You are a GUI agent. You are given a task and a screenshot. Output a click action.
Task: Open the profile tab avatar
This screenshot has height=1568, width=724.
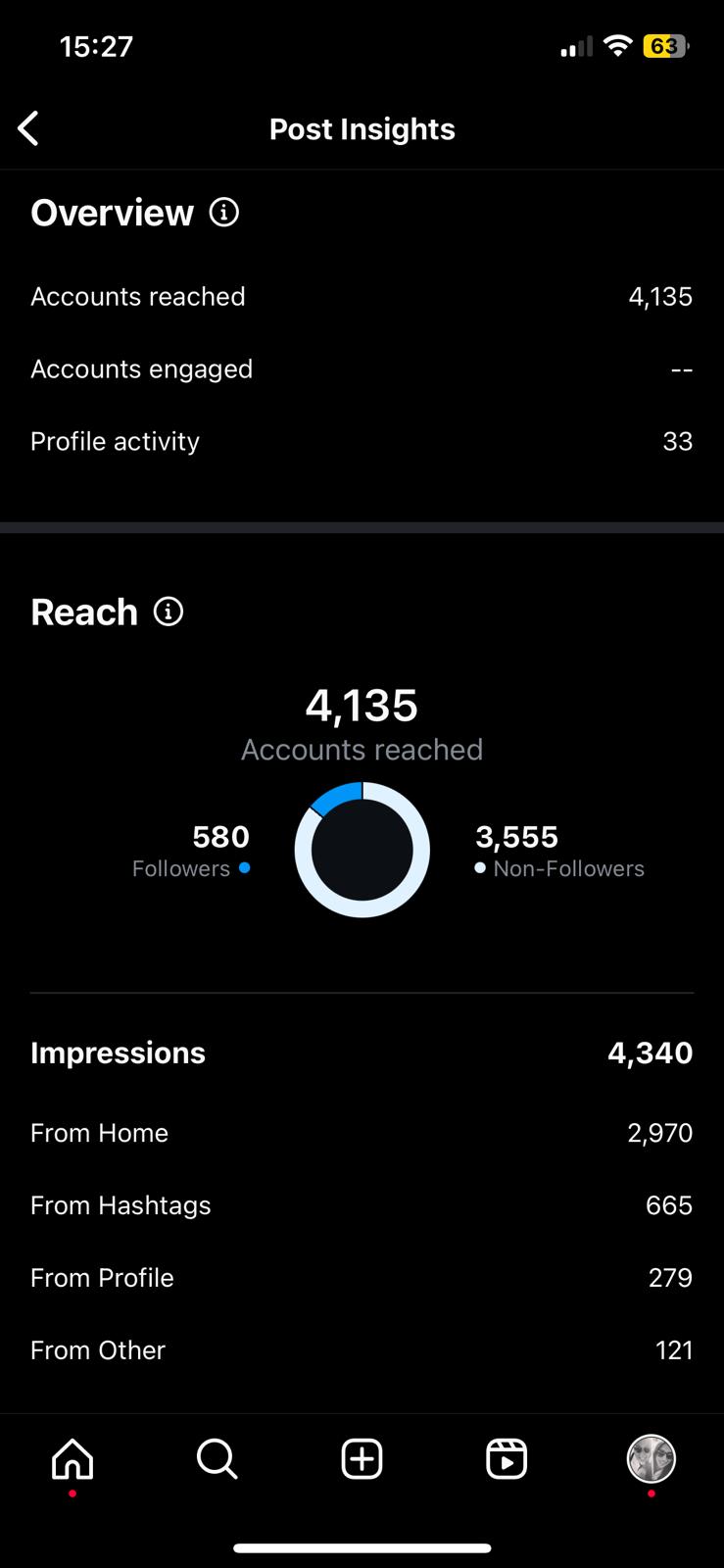click(651, 1458)
